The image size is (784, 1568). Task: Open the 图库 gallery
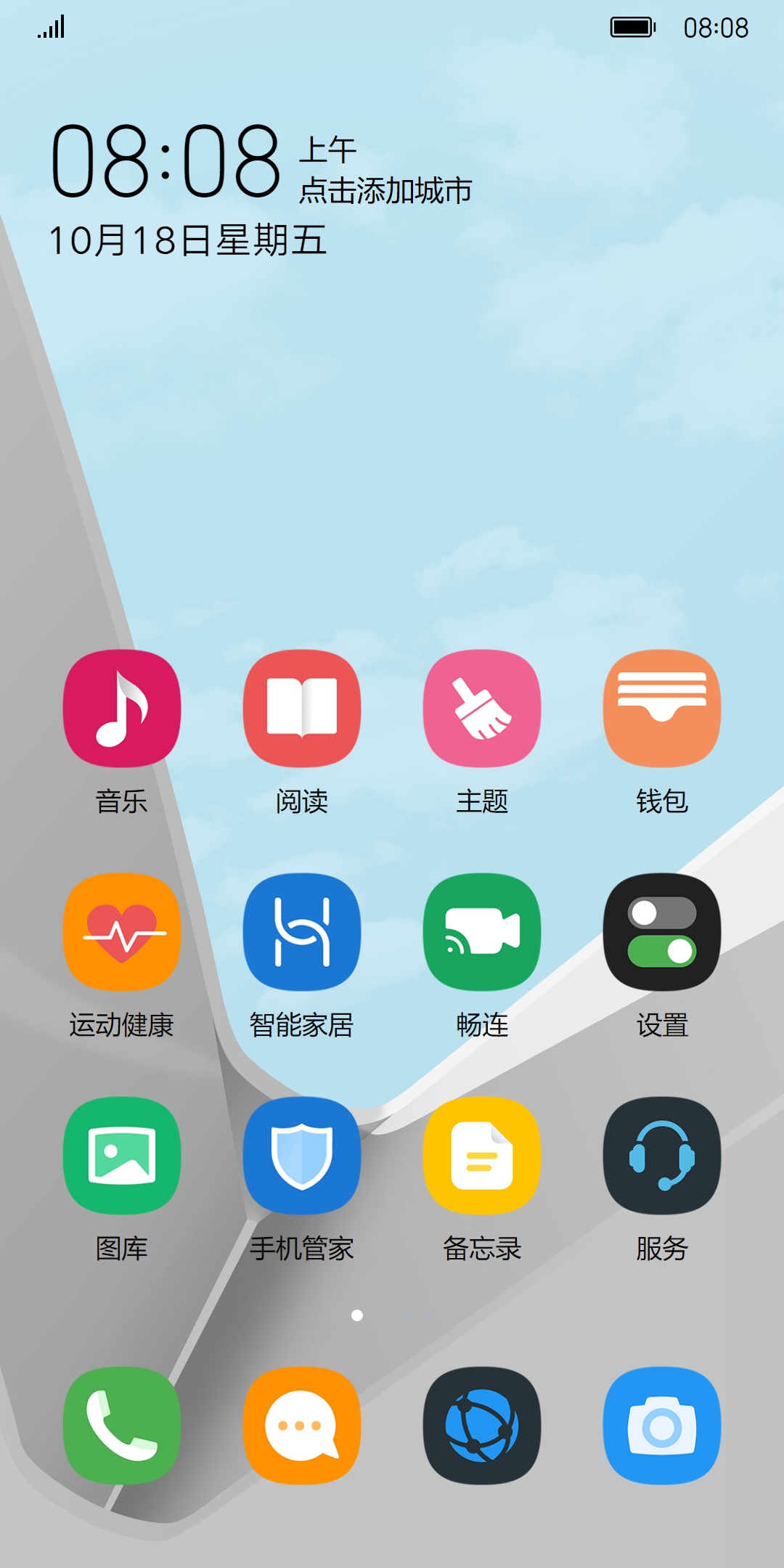pyautogui.click(x=122, y=1155)
